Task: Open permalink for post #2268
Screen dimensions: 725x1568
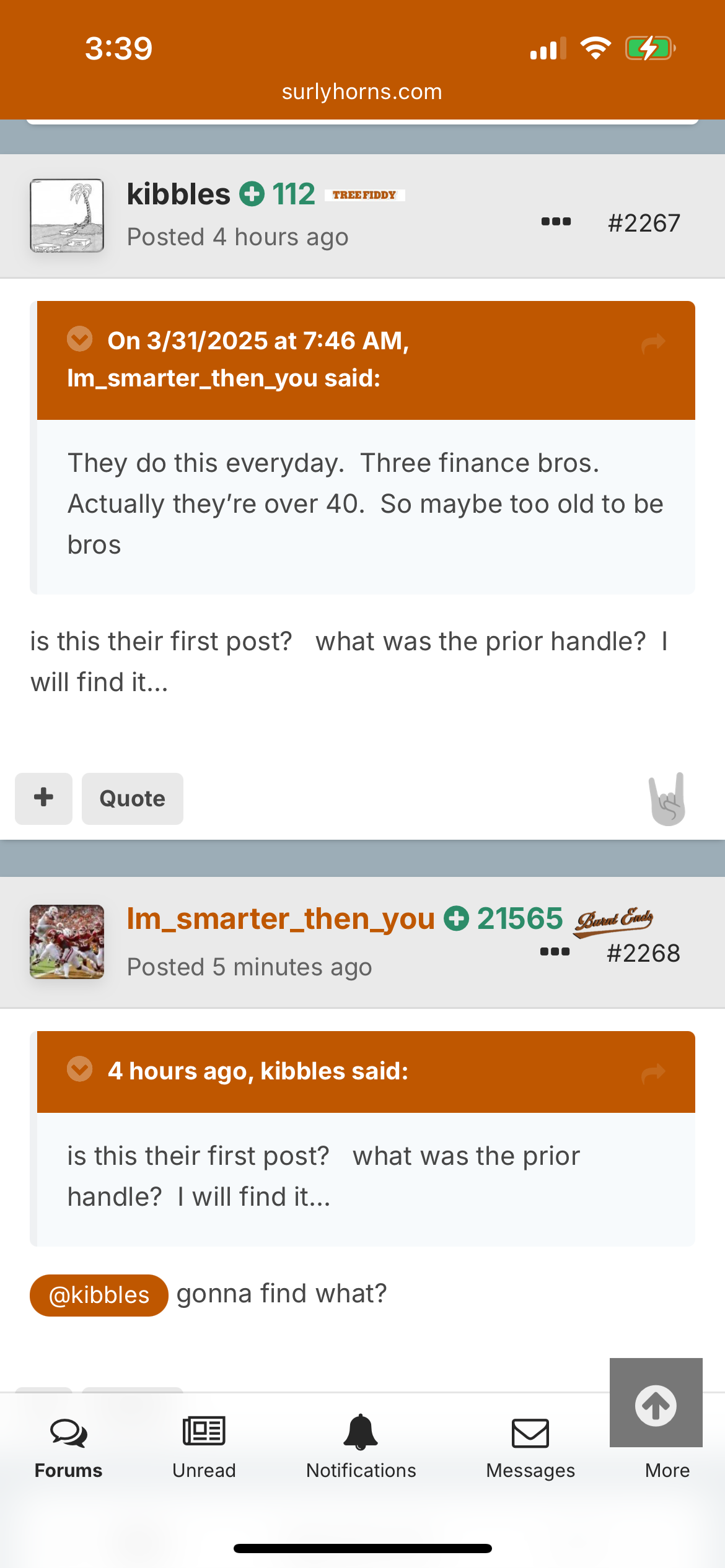Action: pos(643,953)
